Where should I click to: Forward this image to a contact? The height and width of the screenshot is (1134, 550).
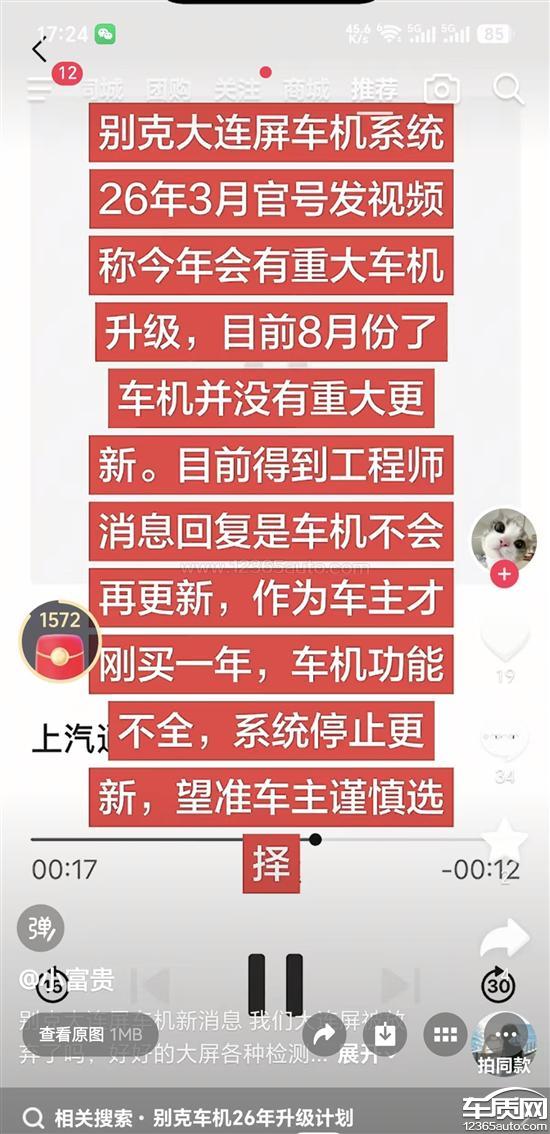coord(324,1035)
